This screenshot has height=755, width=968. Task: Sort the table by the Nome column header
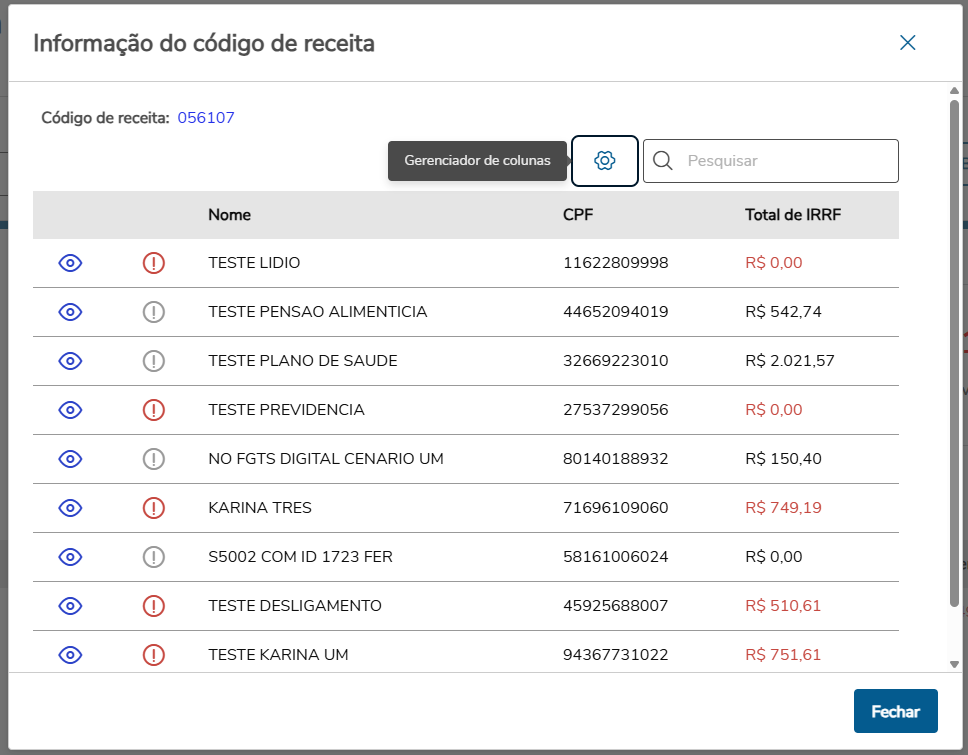tap(229, 215)
